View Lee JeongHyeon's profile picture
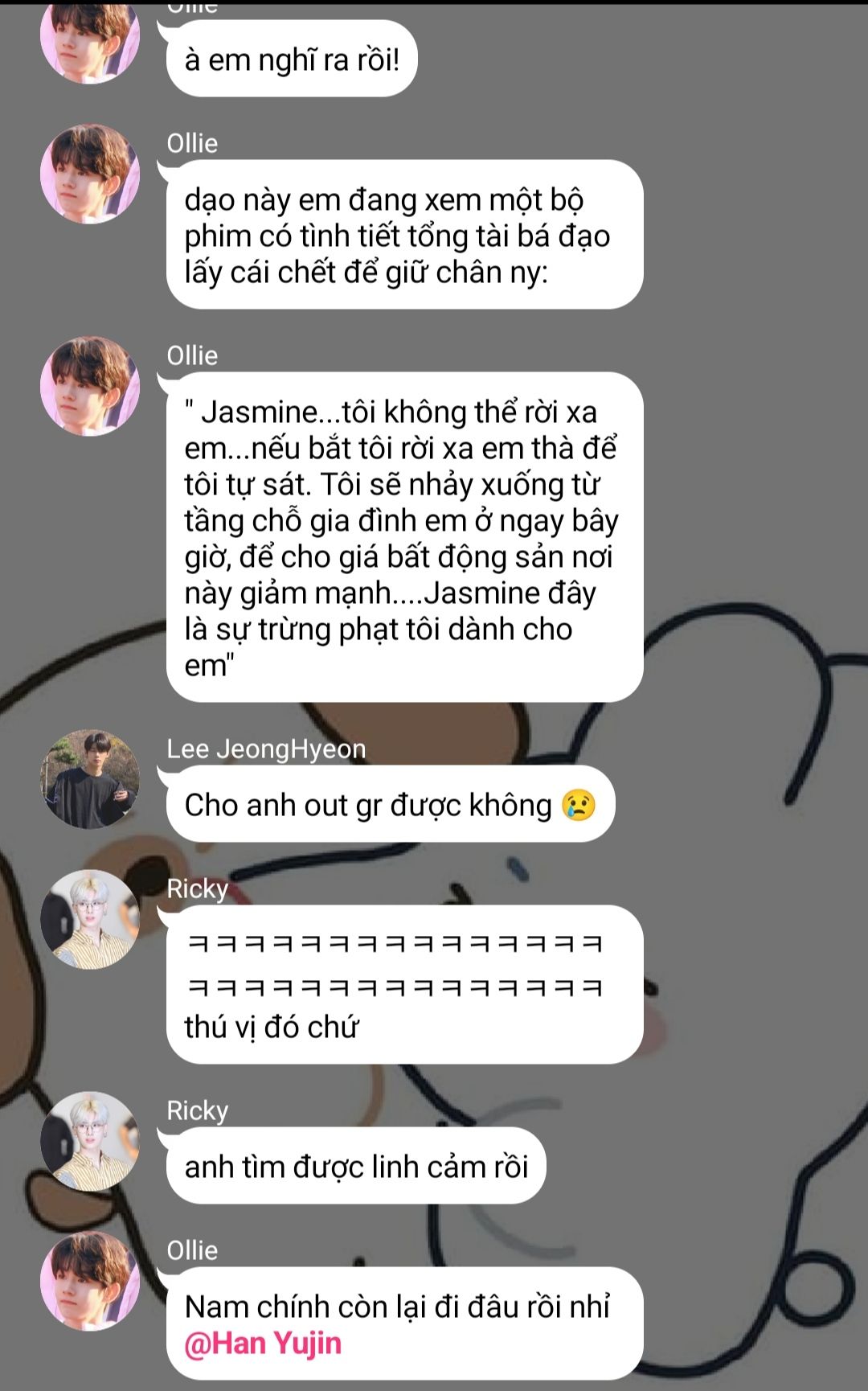The height and width of the screenshot is (1391, 868). coord(90,779)
